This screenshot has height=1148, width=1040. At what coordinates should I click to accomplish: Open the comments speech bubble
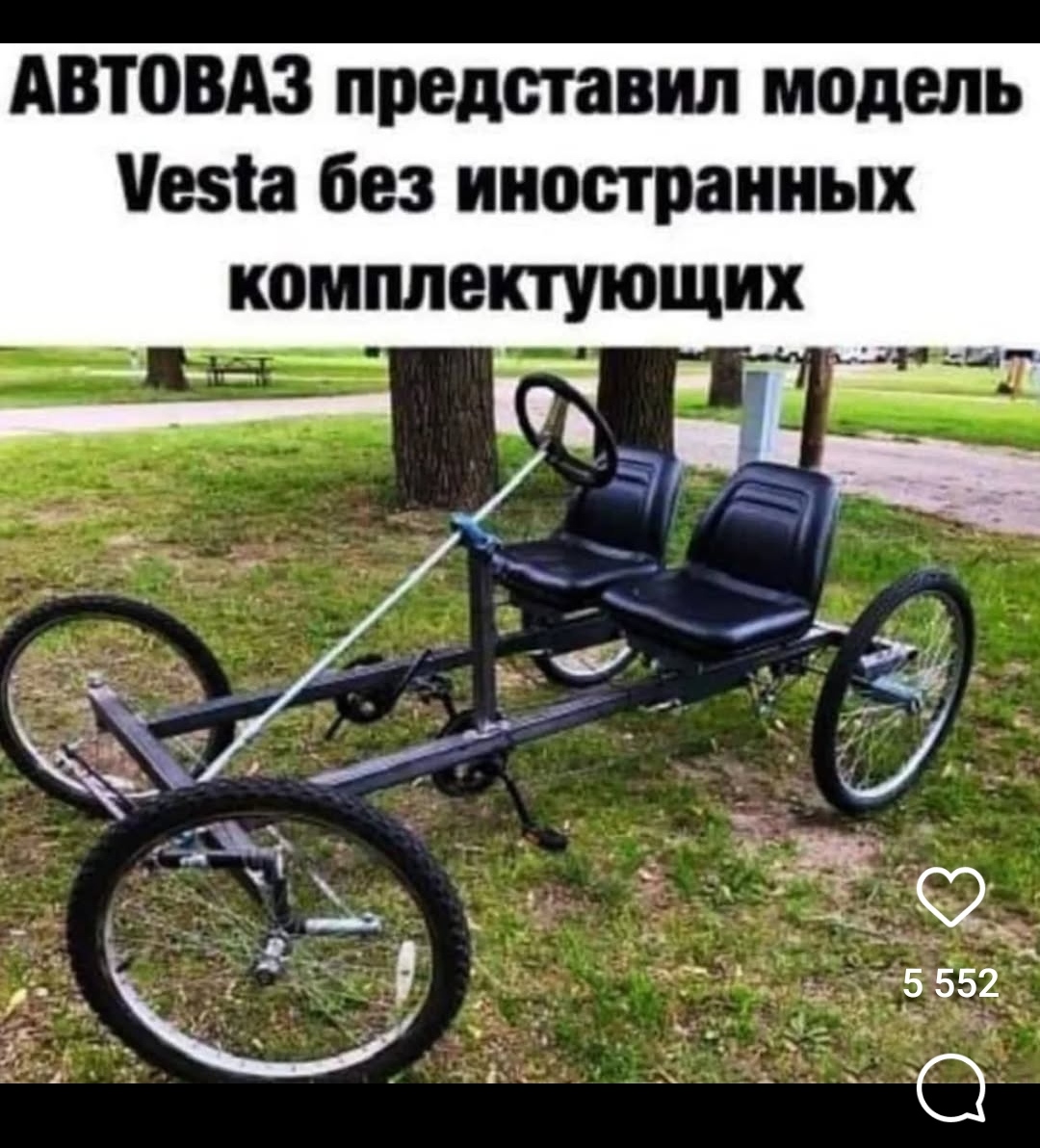pyautogui.click(x=950, y=1089)
